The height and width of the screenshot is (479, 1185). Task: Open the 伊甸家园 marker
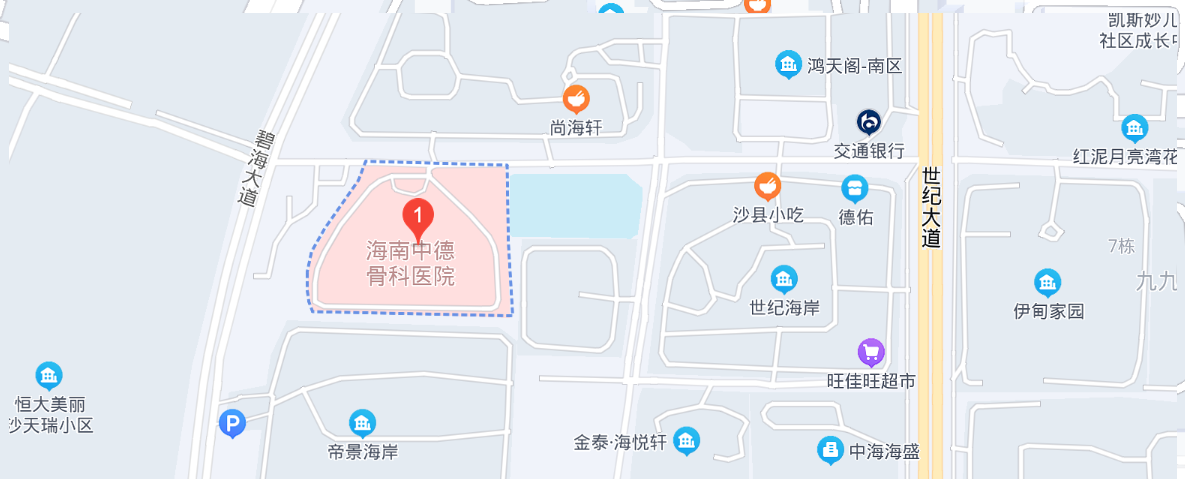click(x=1047, y=282)
